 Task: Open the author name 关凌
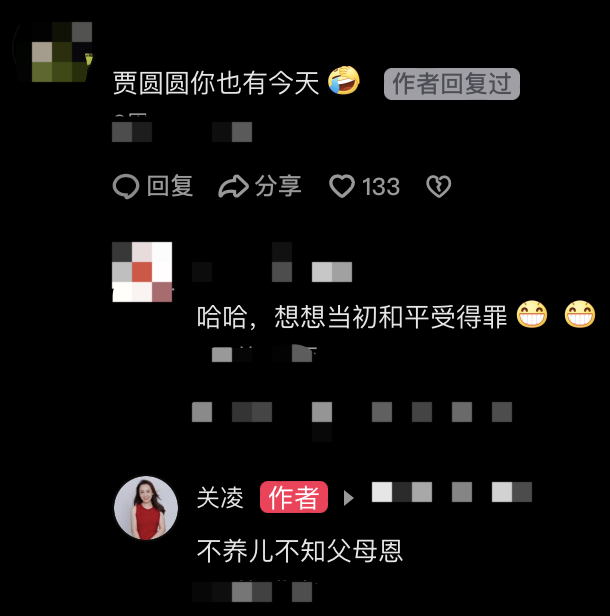pyautogui.click(x=220, y=497)
